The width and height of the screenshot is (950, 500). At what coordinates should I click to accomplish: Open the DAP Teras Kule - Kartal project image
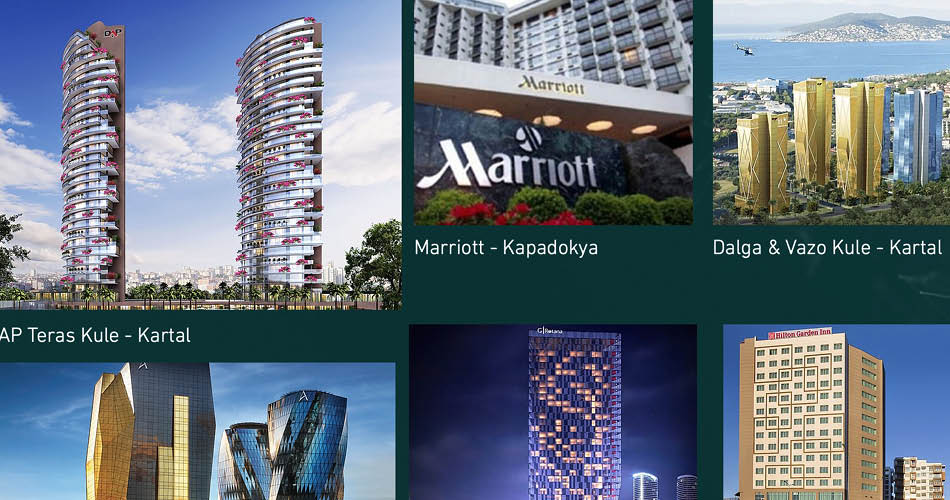200,155
